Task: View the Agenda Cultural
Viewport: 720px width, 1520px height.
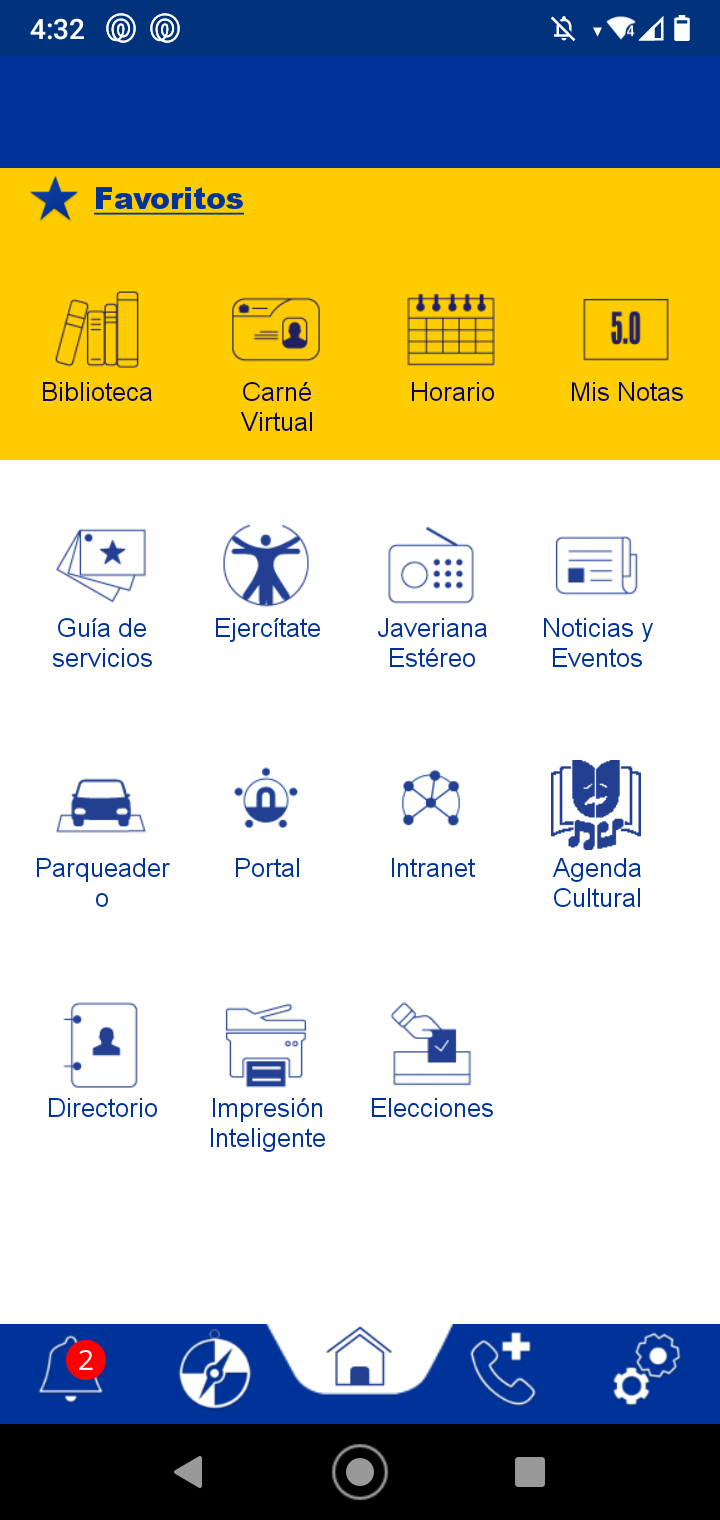Action: 597,836
